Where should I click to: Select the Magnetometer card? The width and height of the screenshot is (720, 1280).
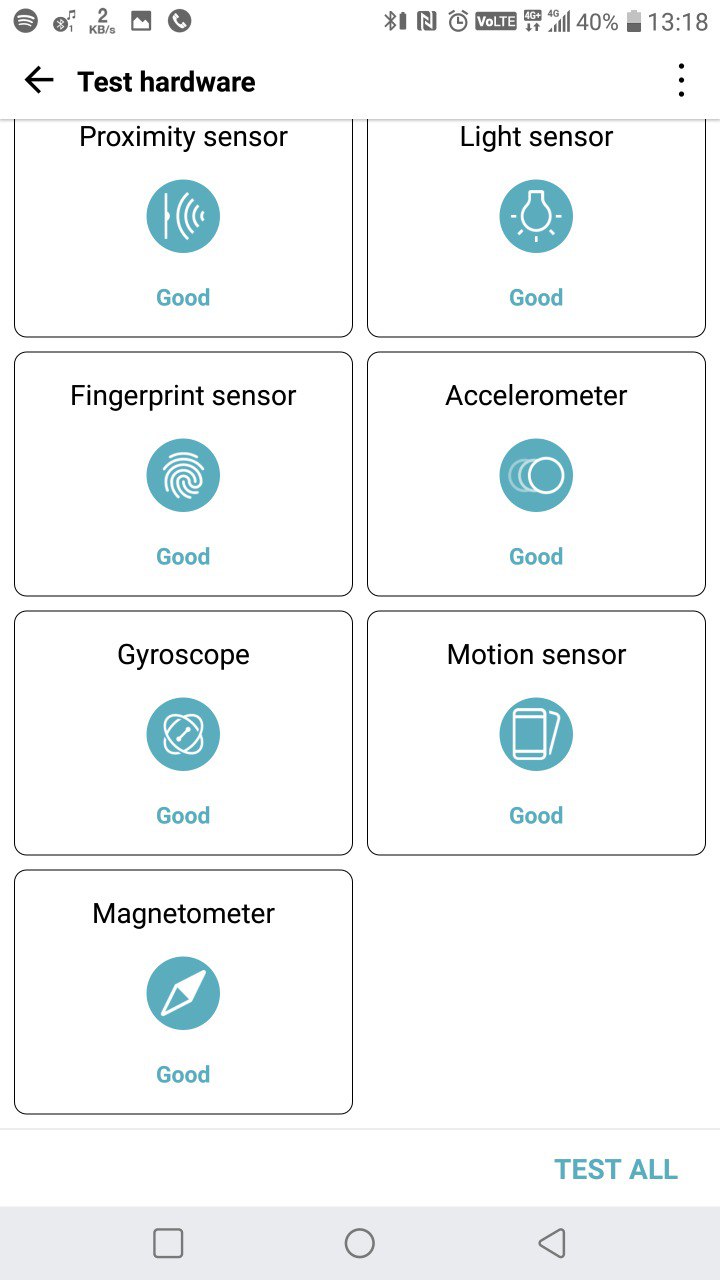[x=183, y=992]
